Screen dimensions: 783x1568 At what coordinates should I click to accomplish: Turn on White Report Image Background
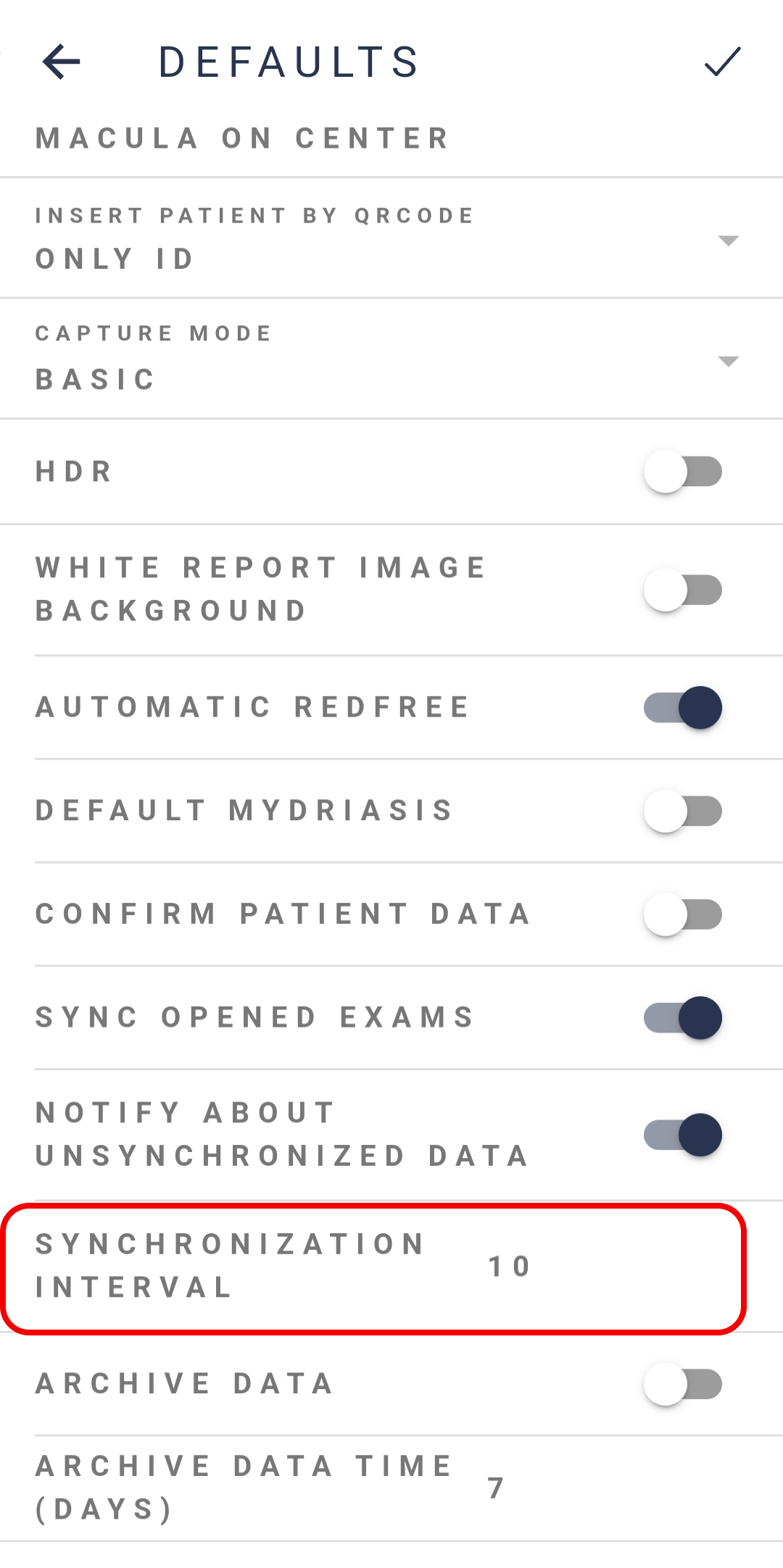(683, 590)
